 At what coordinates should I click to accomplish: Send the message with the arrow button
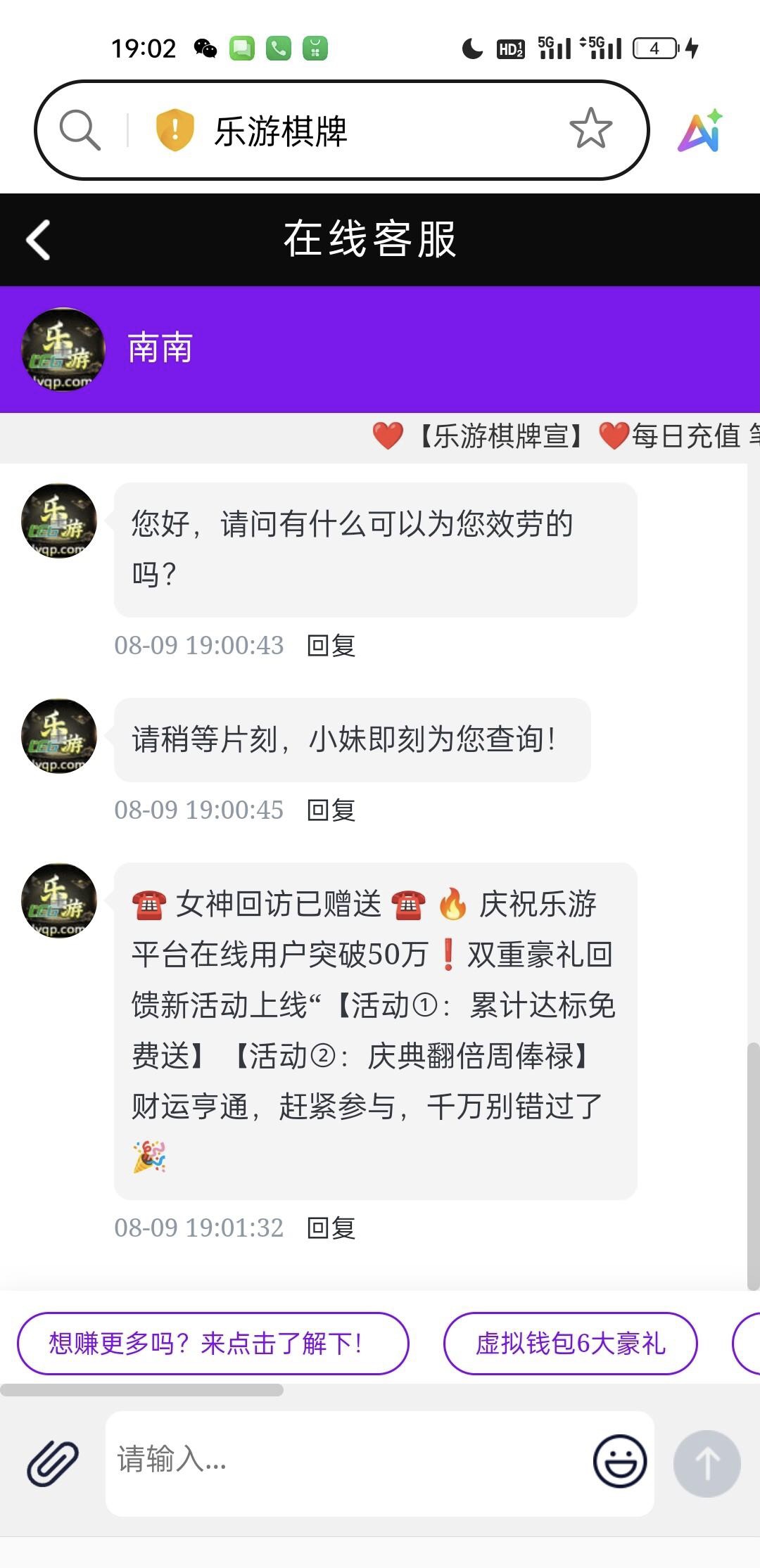(x=707, y=1463)
